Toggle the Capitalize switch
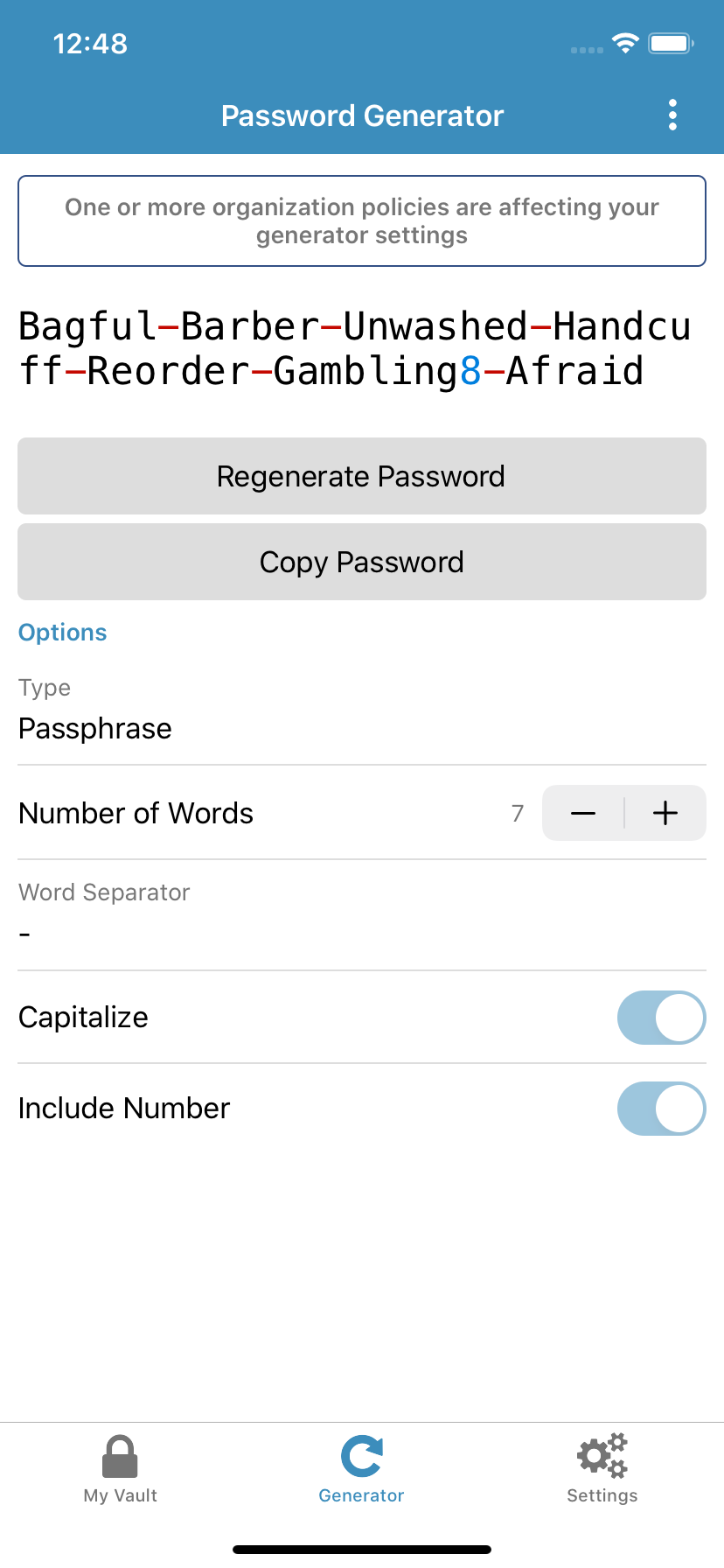724x1568 pixels. (x=661, y=1018)
